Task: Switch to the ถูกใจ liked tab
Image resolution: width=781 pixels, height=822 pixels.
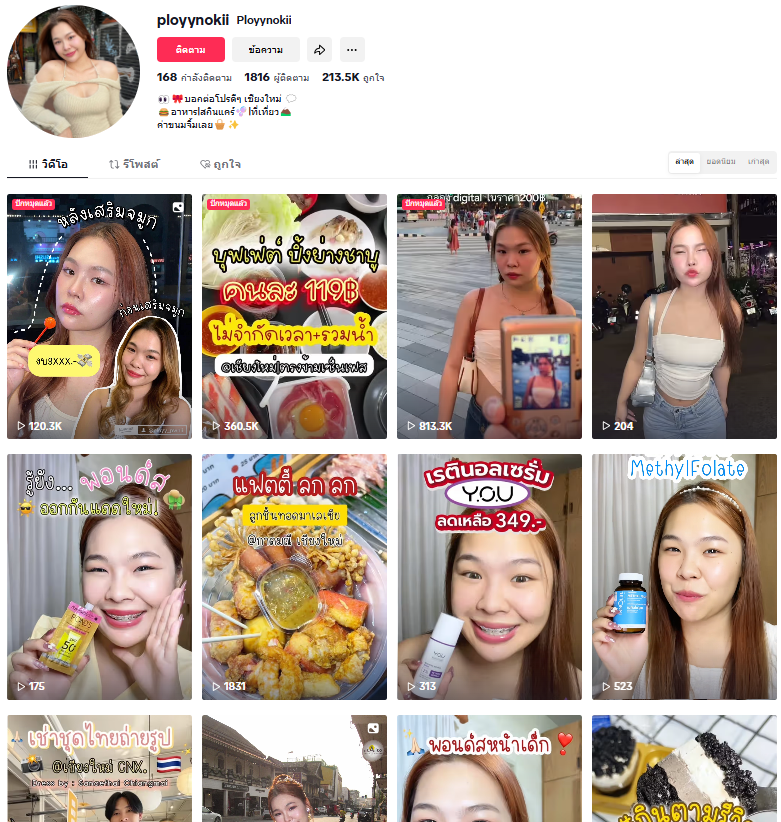Action: pyautogui.click(x=220, y=163)
